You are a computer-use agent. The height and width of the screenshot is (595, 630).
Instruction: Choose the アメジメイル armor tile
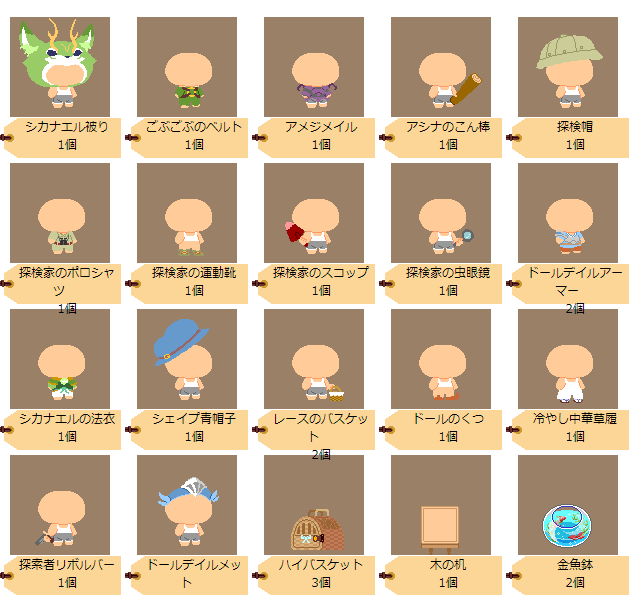tap(314, 67)
